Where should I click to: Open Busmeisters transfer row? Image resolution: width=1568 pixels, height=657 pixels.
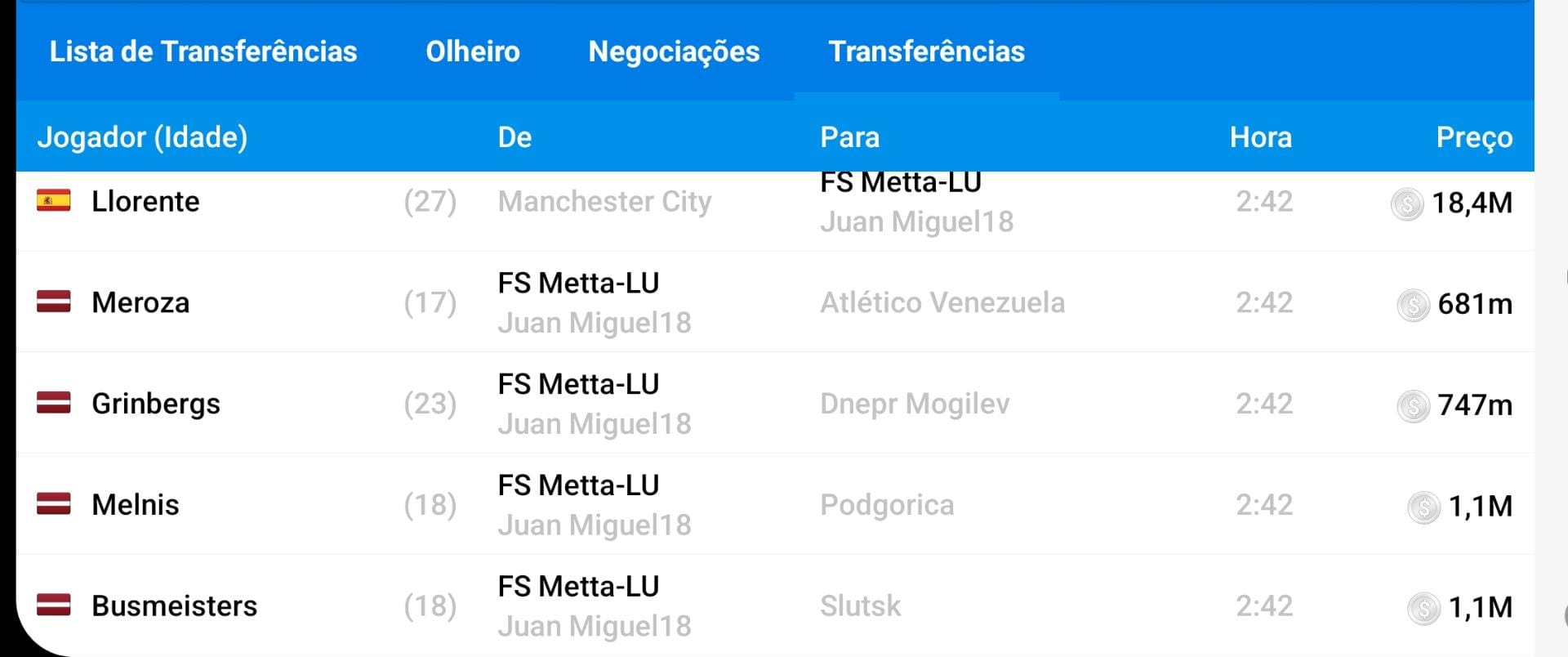click(174, 606)
